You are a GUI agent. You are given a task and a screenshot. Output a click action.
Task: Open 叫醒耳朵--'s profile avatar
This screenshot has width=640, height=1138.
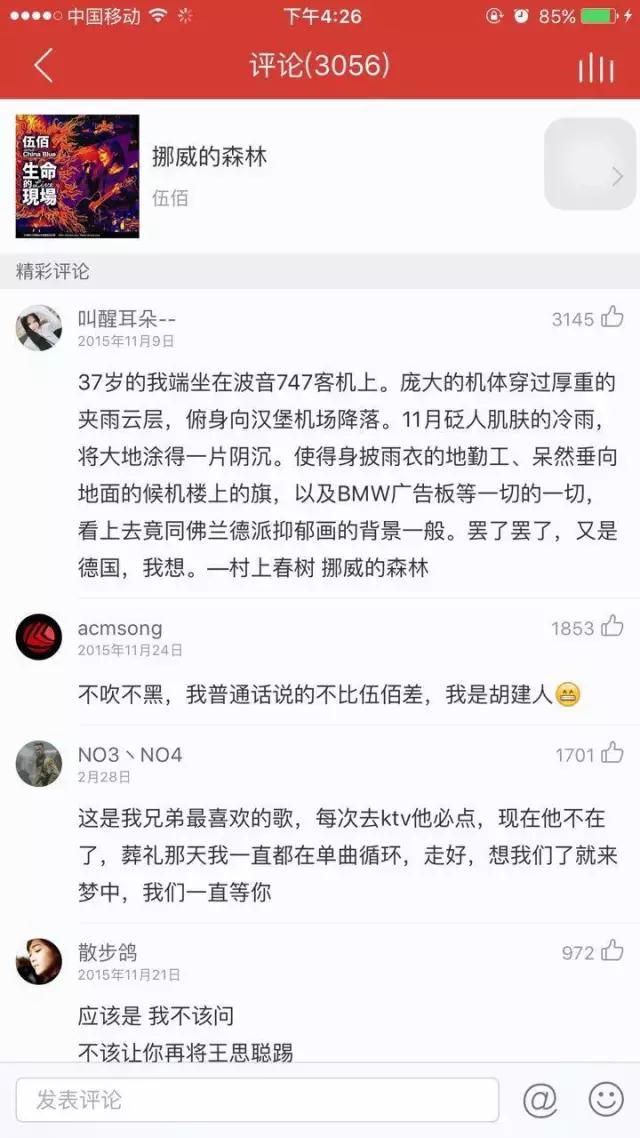point(38,328)
